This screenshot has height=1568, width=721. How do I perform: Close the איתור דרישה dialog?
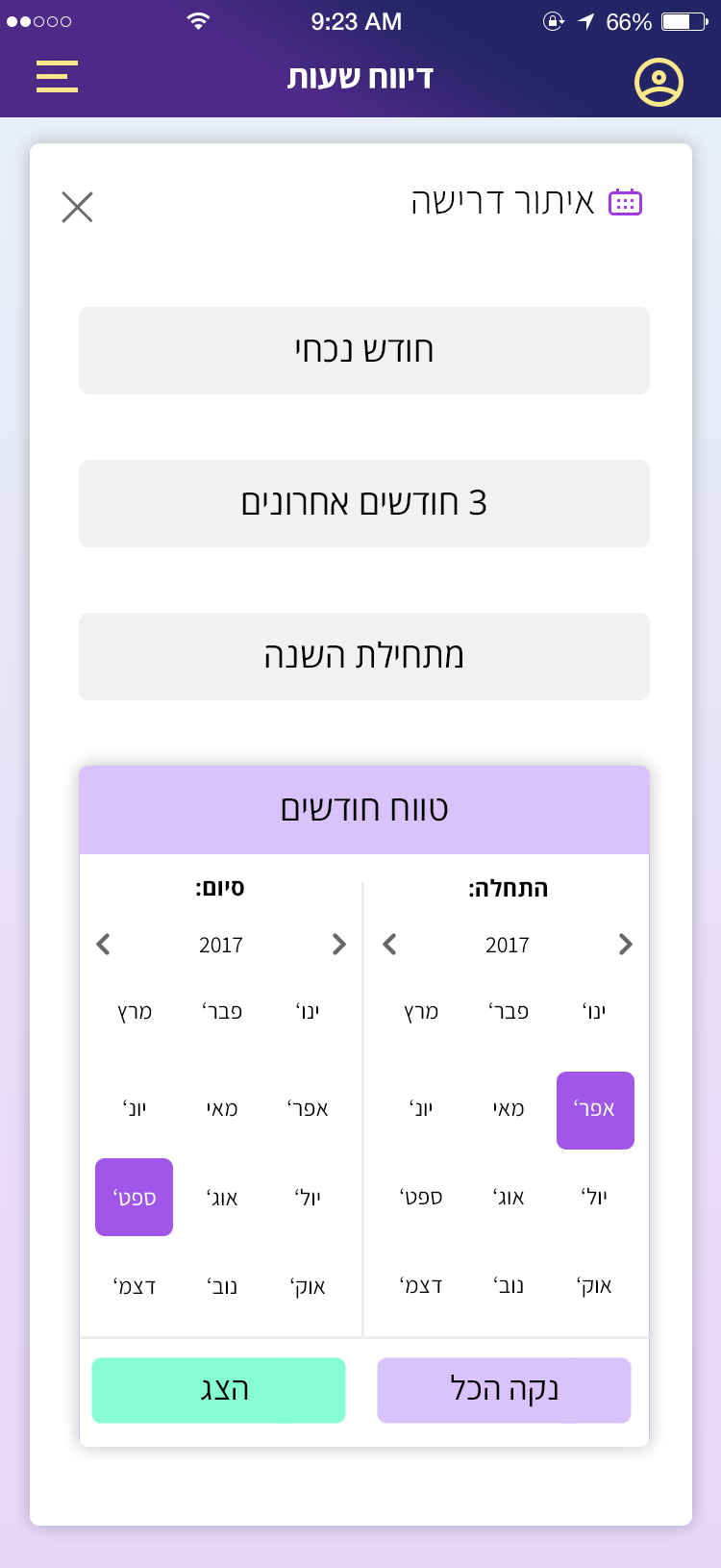[77, 207]
